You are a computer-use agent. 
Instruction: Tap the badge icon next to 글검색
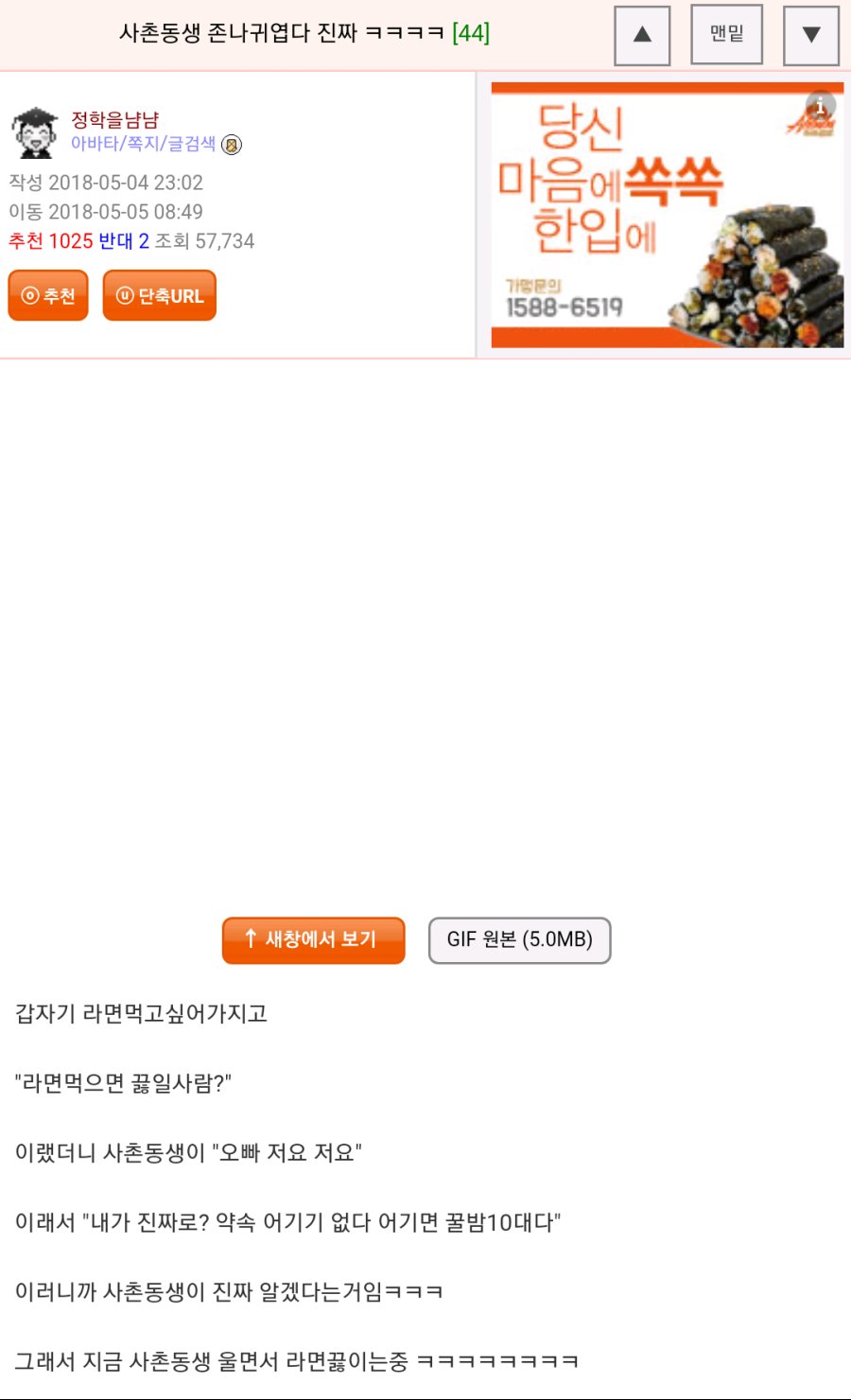point(232,145)
